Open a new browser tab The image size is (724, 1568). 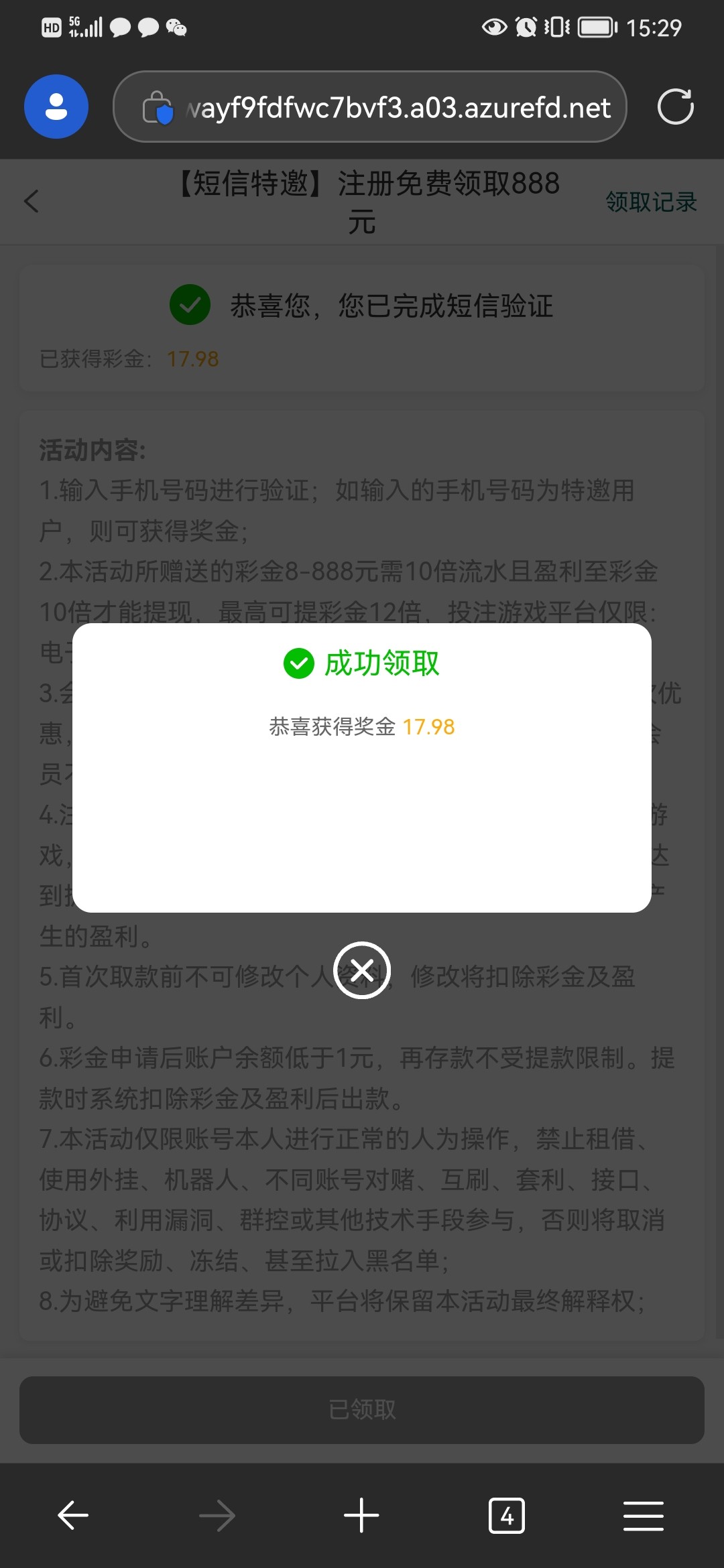[361, 1515]
